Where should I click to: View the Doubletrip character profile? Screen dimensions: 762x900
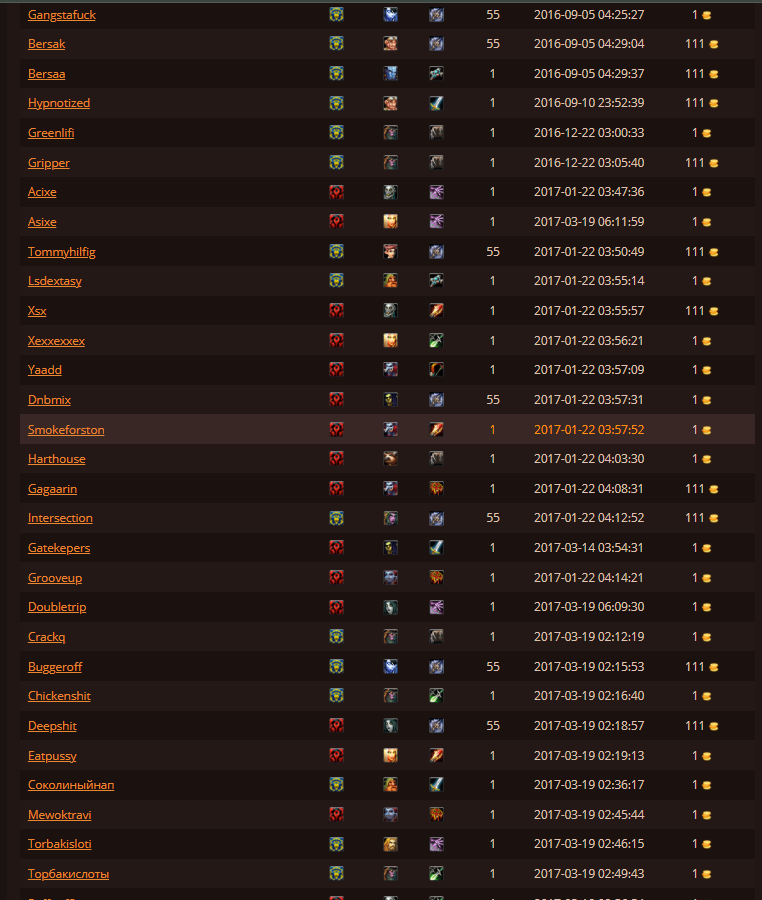tap(56, 607)
